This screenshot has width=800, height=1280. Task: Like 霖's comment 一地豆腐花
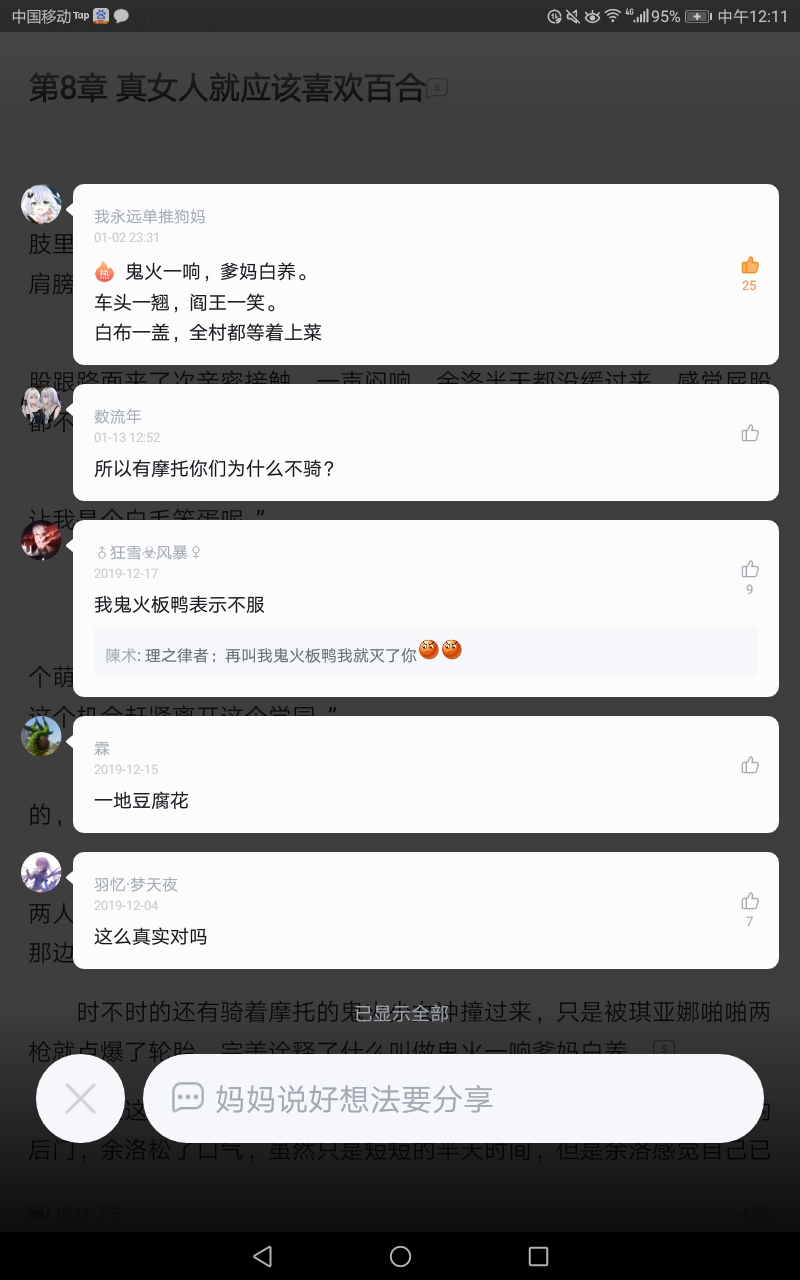pyautogui.click(x=749, y=766)
